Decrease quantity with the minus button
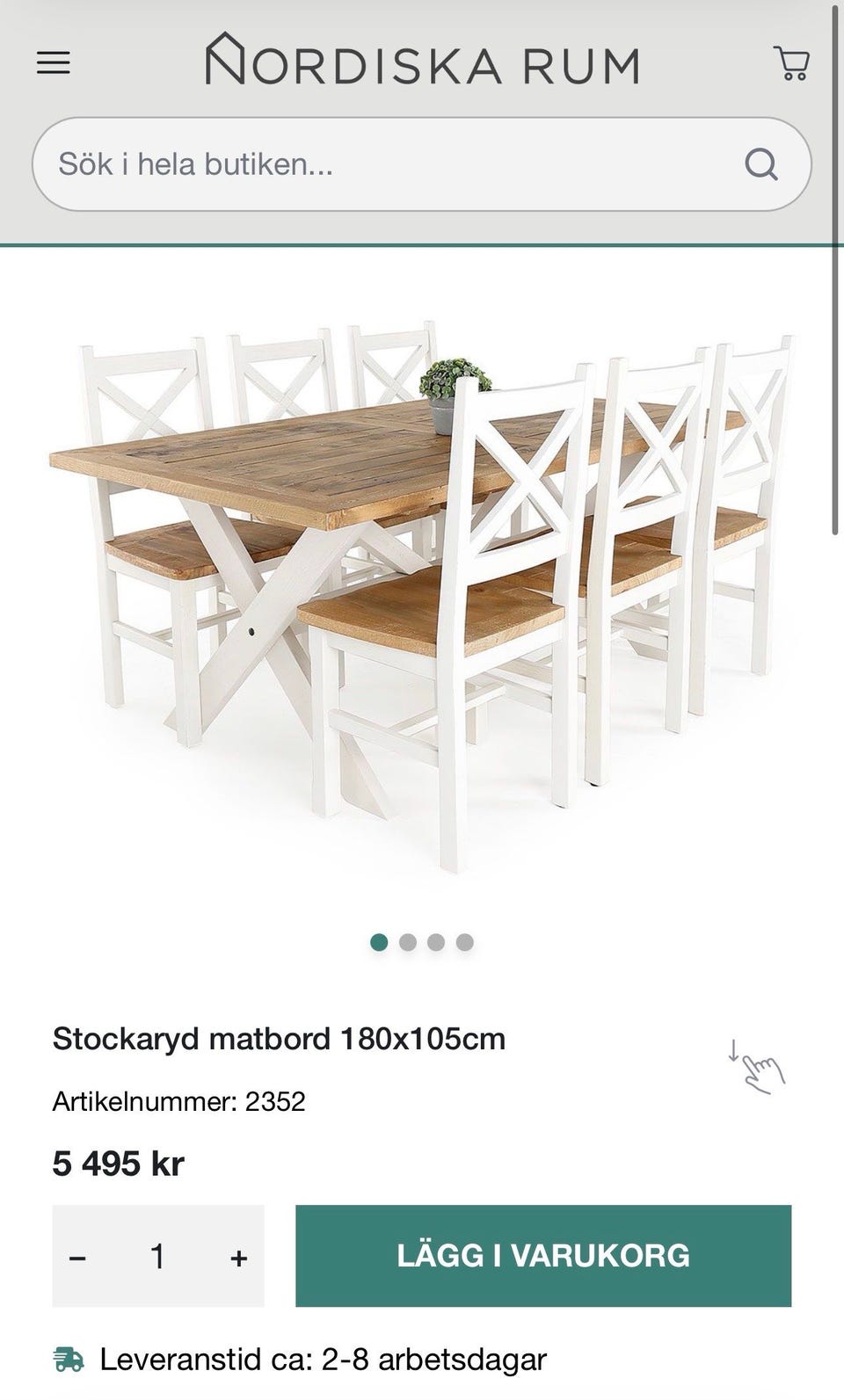The height and width of the screenshot is (1400, 844). click(x=78, y=1258)
